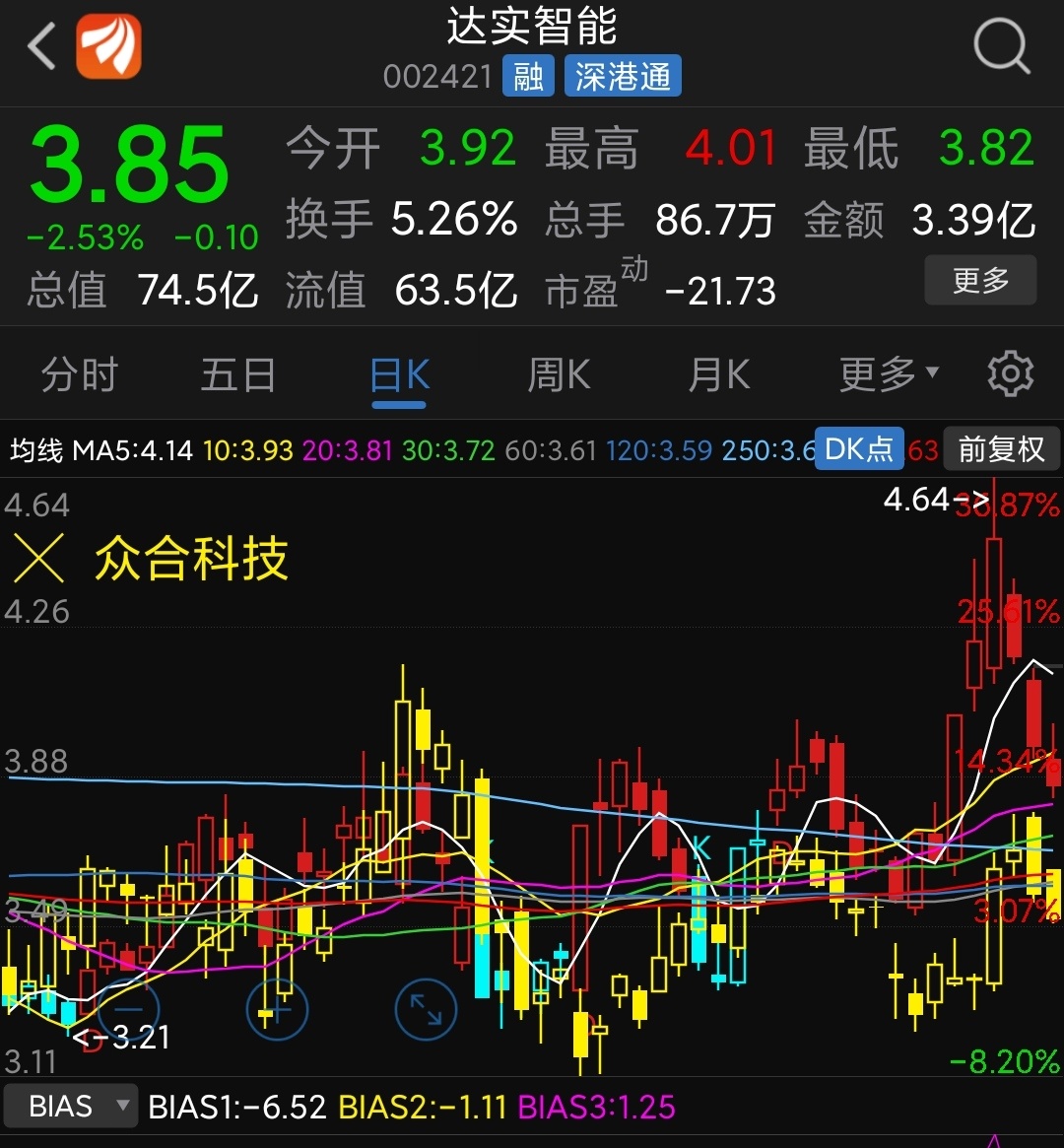Screen dimensions: 1064x1148
Task: Click the back arrow at top left
Action: pyautogui.click(x=39, y=46)
